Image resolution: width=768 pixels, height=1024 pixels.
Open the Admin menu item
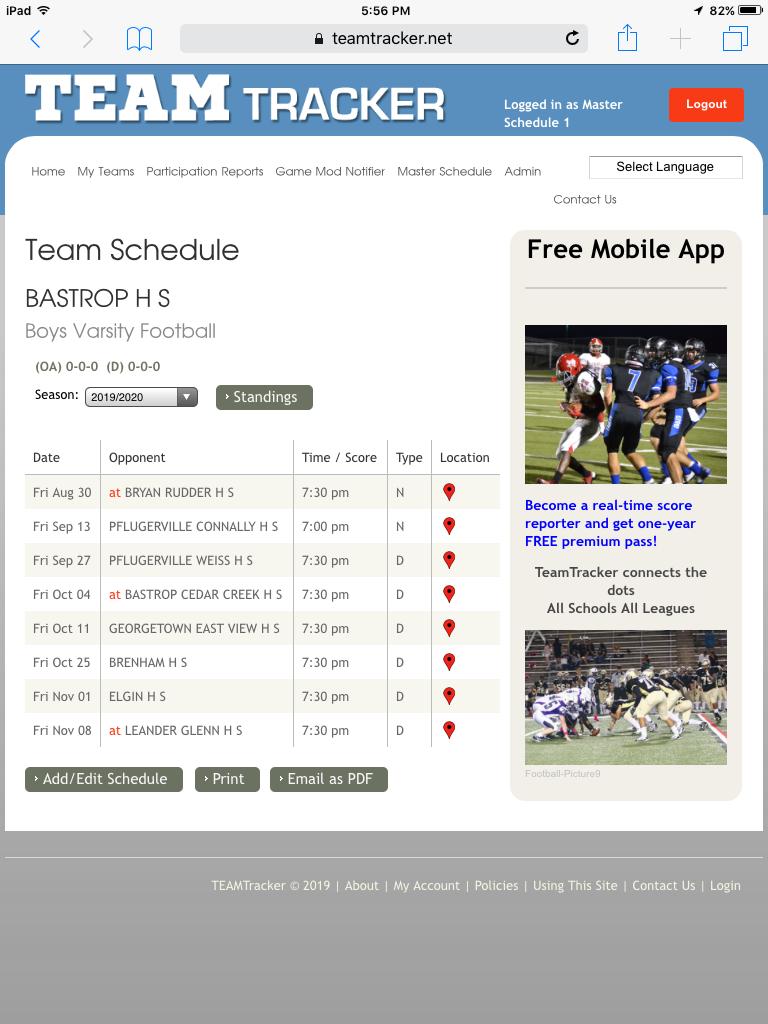point(522,171)
